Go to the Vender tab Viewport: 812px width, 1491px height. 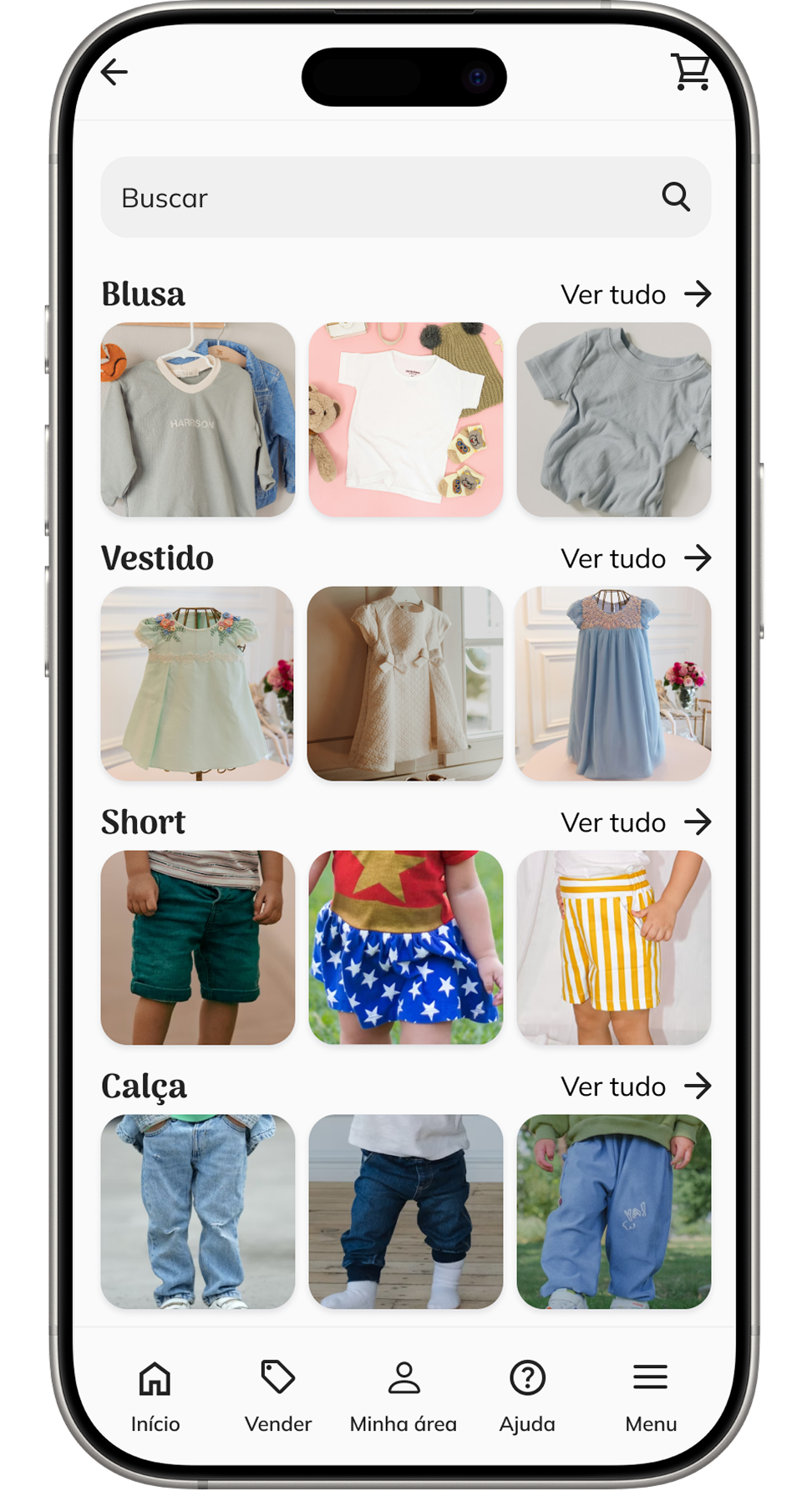(x=278, y=1396)
